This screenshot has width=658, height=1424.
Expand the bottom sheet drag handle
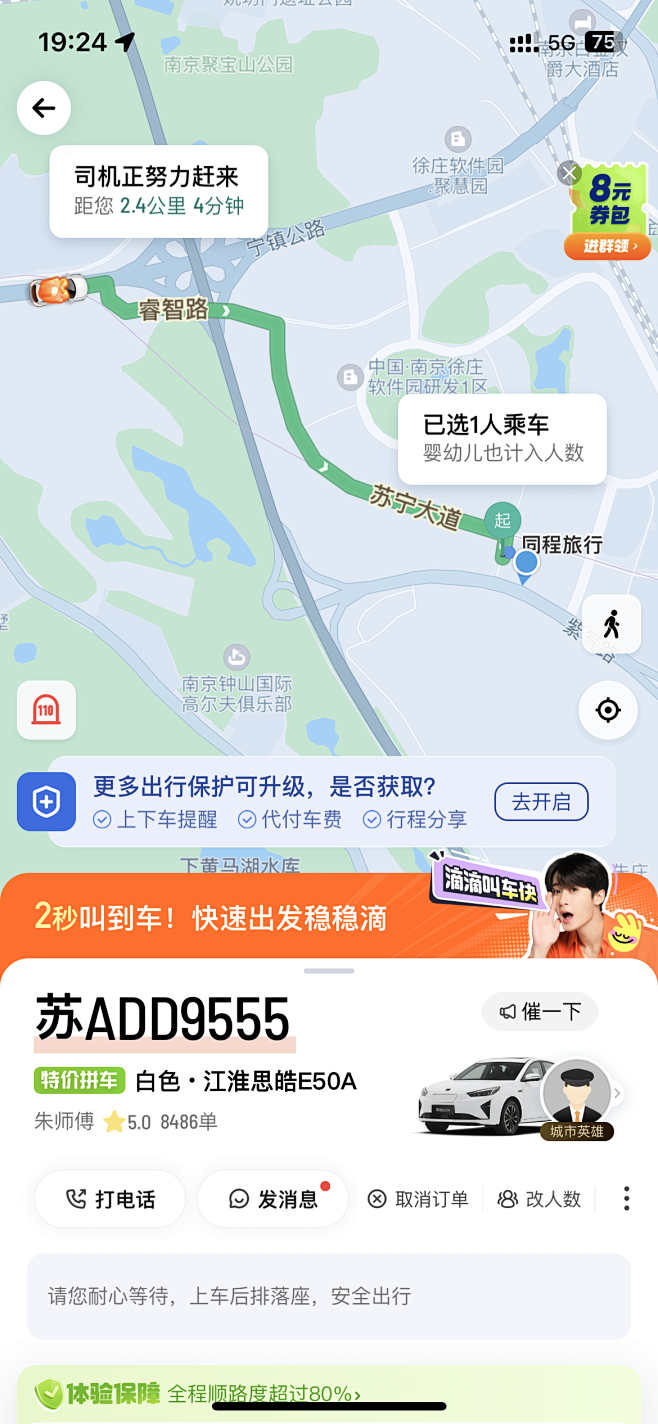pos(329,971)
